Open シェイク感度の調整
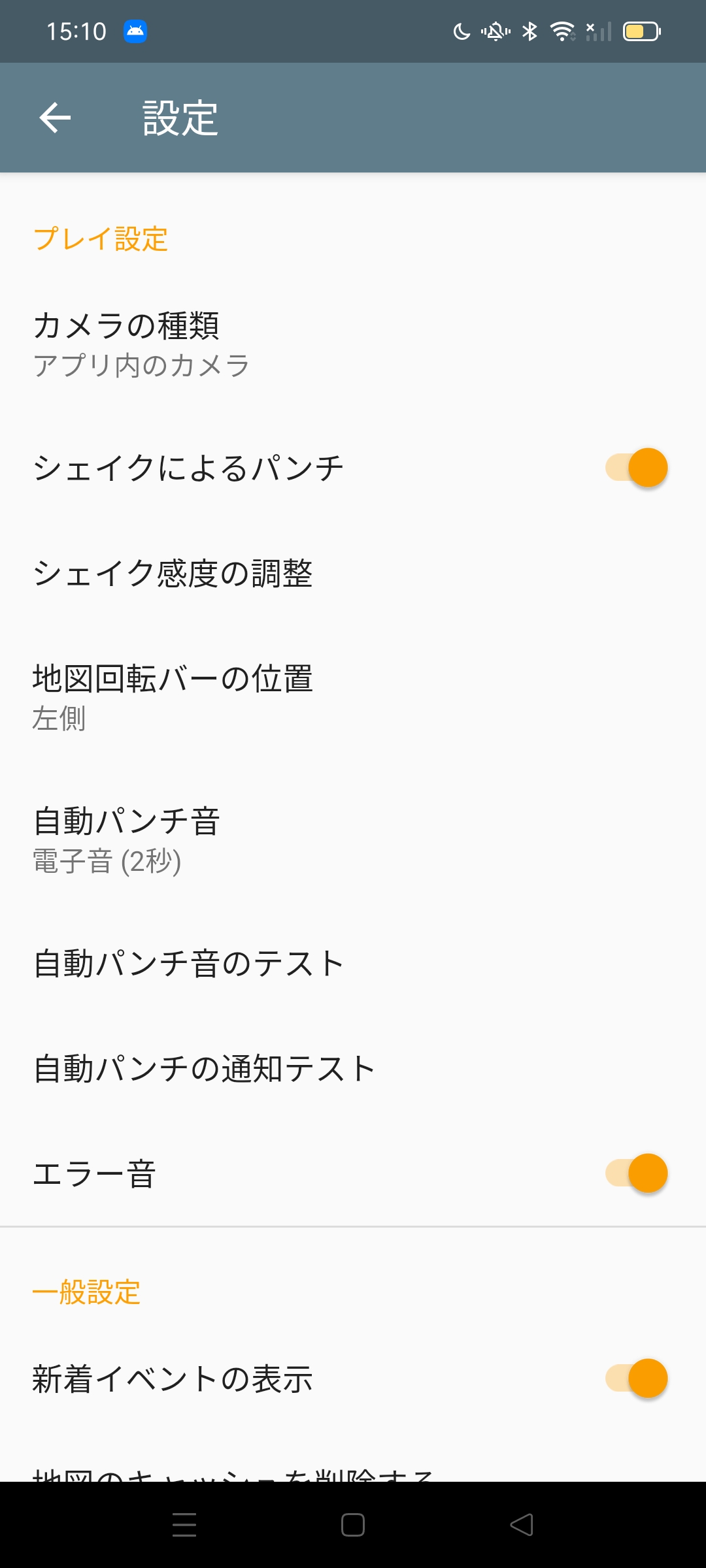The width and height of the screenshot is (706, 1568). point(353,573)
